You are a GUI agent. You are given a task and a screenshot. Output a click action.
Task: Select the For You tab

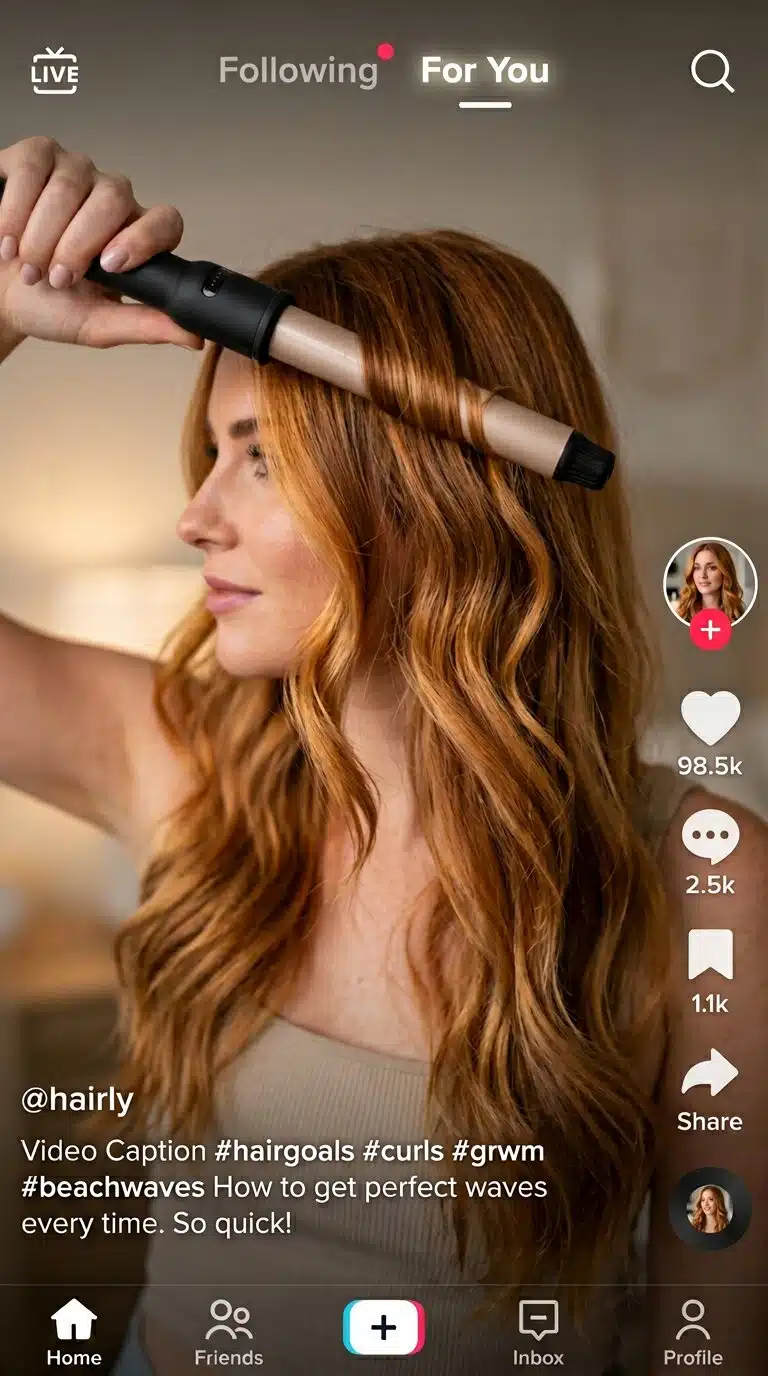click(485, 71)
